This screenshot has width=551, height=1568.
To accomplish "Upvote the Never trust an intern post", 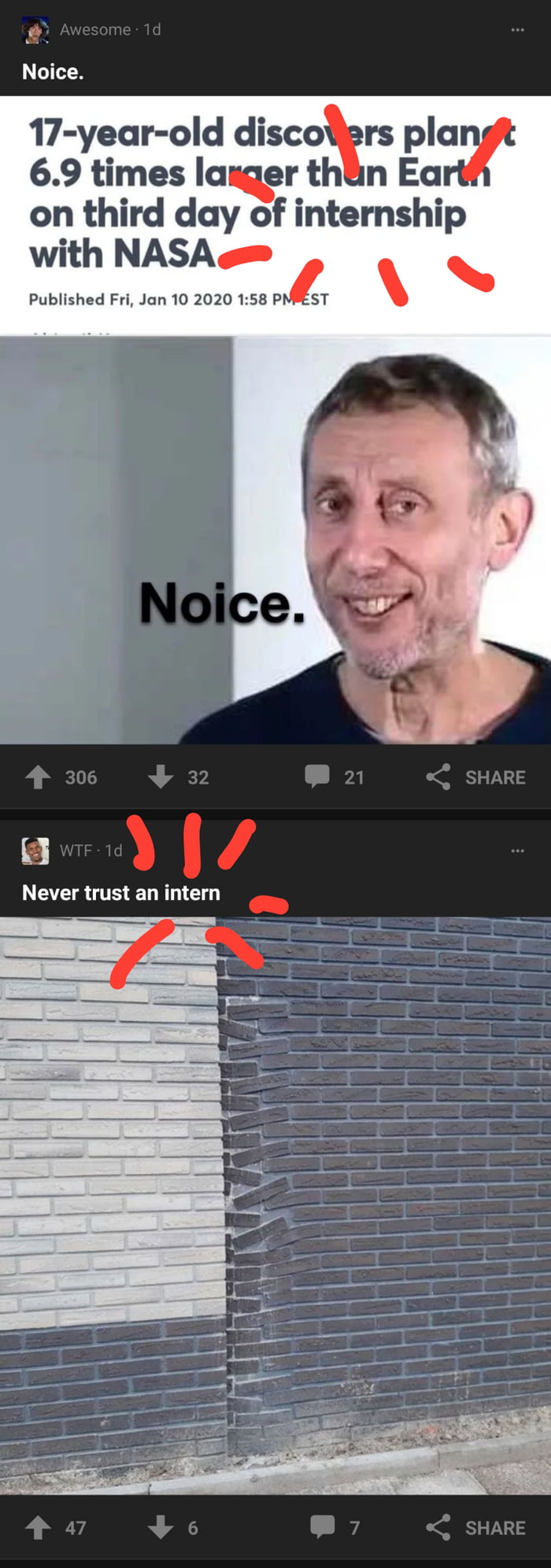I will [x=38, y=1528].
